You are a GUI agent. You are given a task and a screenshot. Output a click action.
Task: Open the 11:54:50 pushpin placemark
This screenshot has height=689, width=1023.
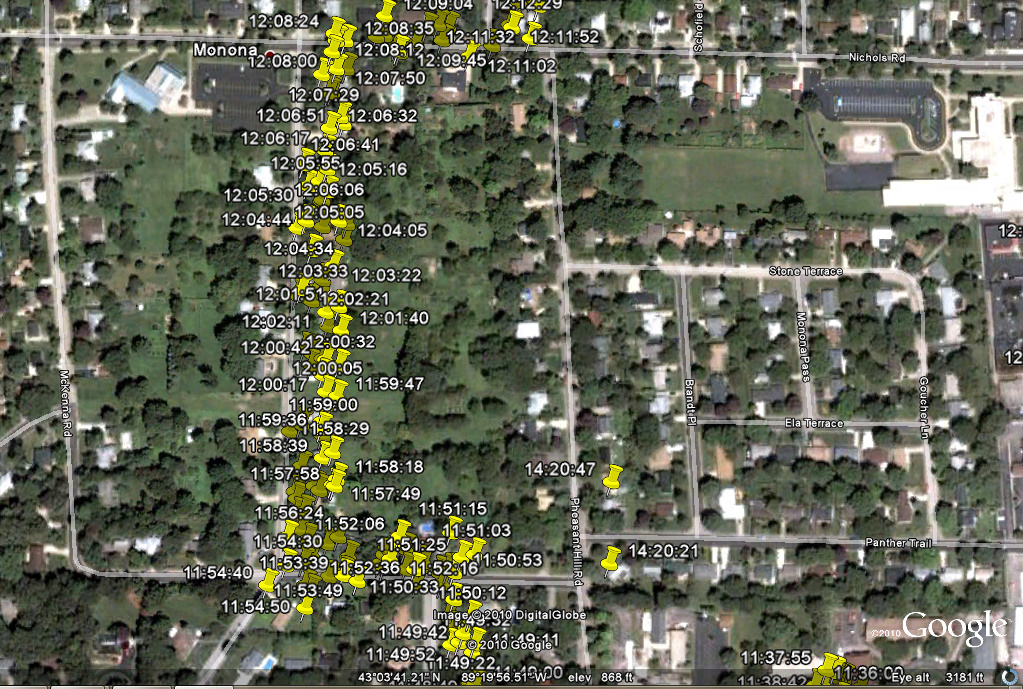coord(305,607)
